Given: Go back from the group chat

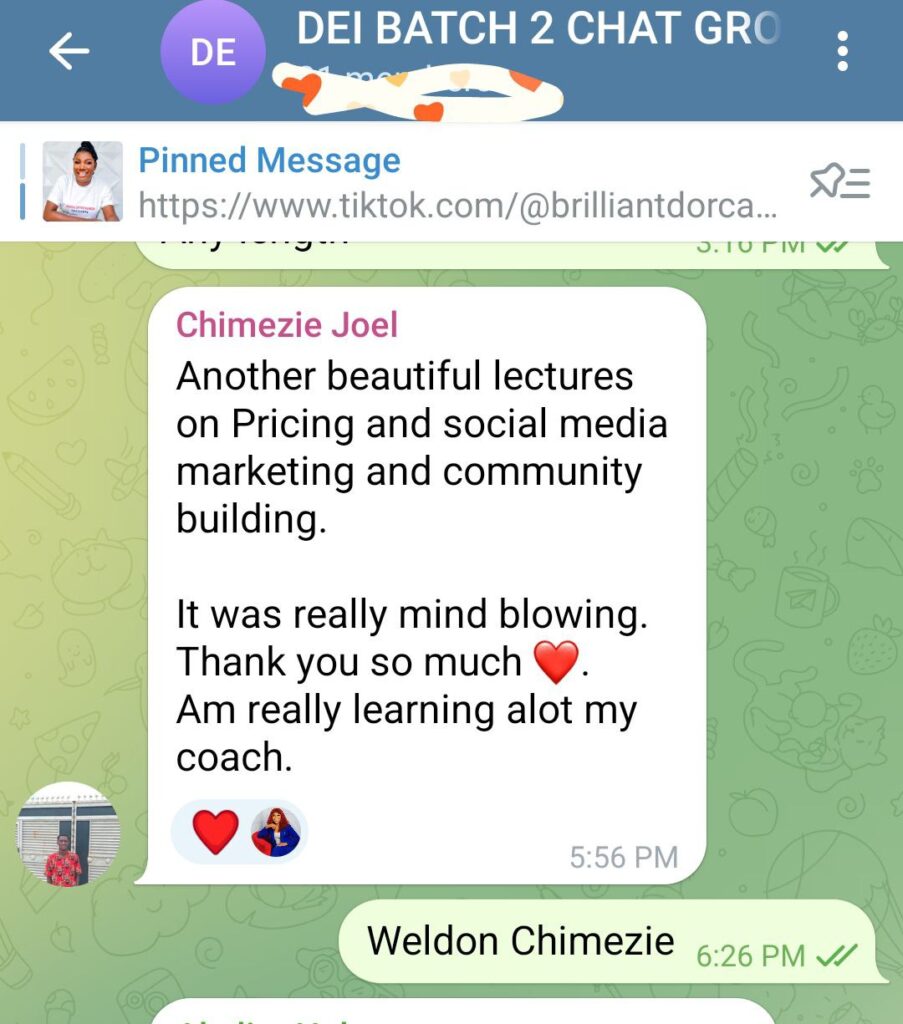Looking at the screenshot, I should [69, 52].
